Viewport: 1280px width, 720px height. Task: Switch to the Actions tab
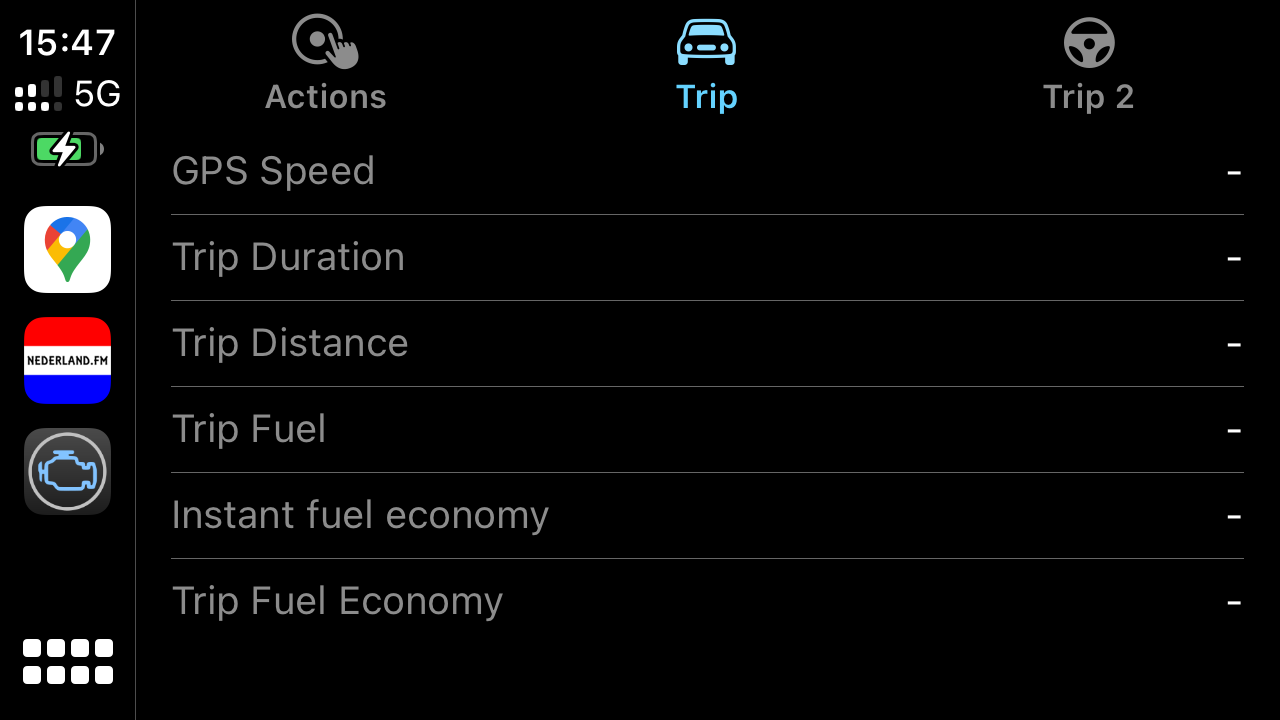pos(325,66)
